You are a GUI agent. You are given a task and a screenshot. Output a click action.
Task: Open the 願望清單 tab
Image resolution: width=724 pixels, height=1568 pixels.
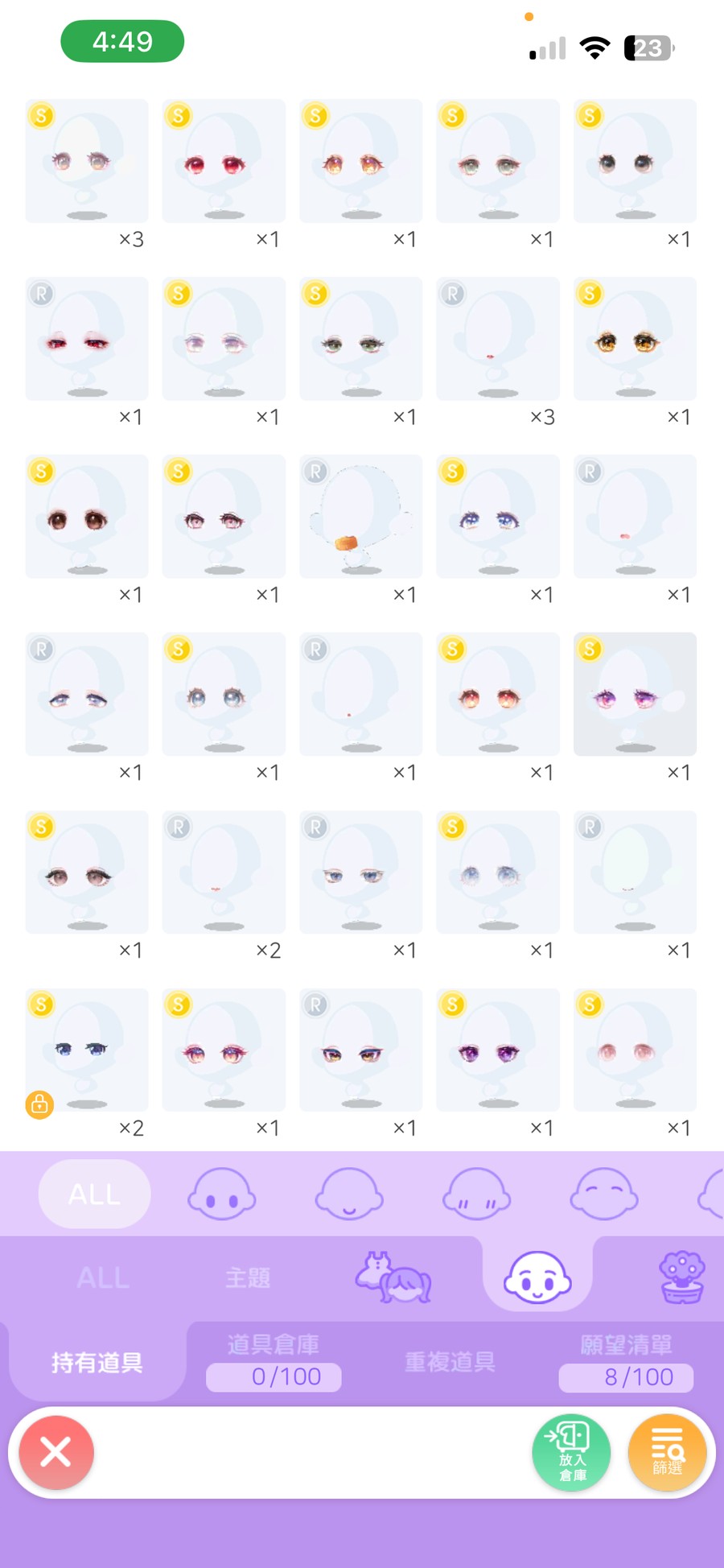pos(626,1362)
